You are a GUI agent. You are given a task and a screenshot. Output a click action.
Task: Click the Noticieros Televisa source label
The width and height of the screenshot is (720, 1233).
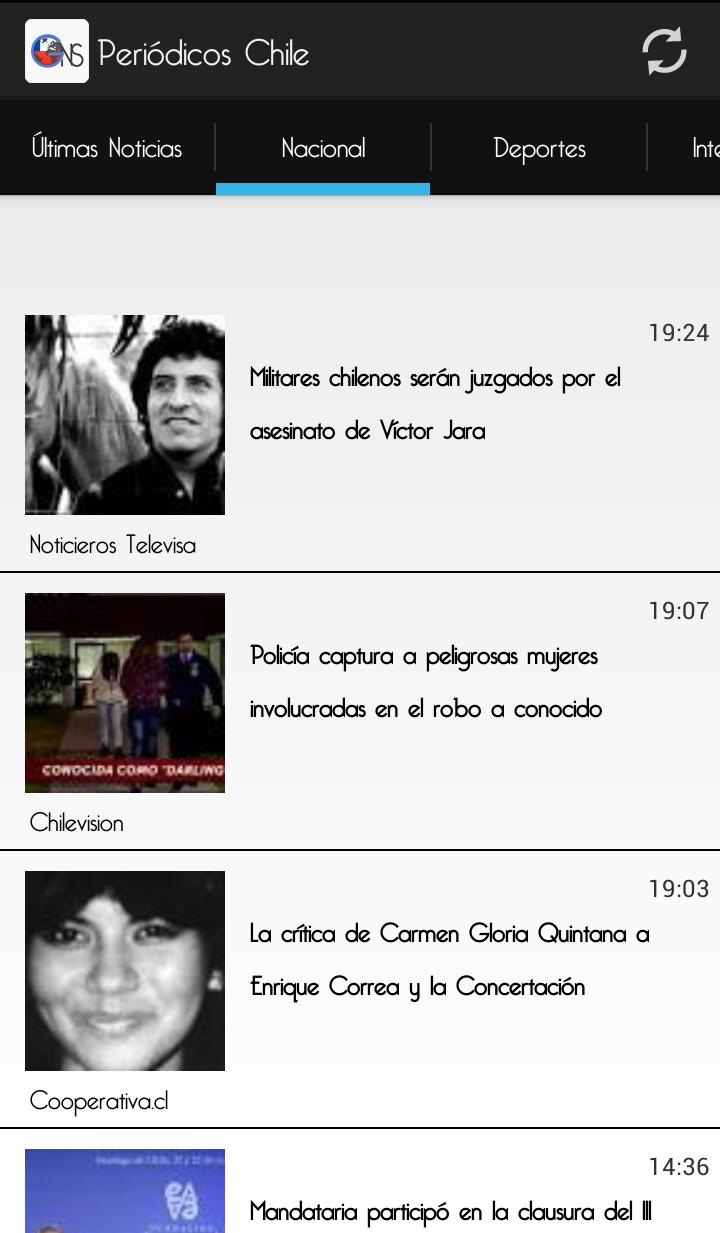(113, 545)
